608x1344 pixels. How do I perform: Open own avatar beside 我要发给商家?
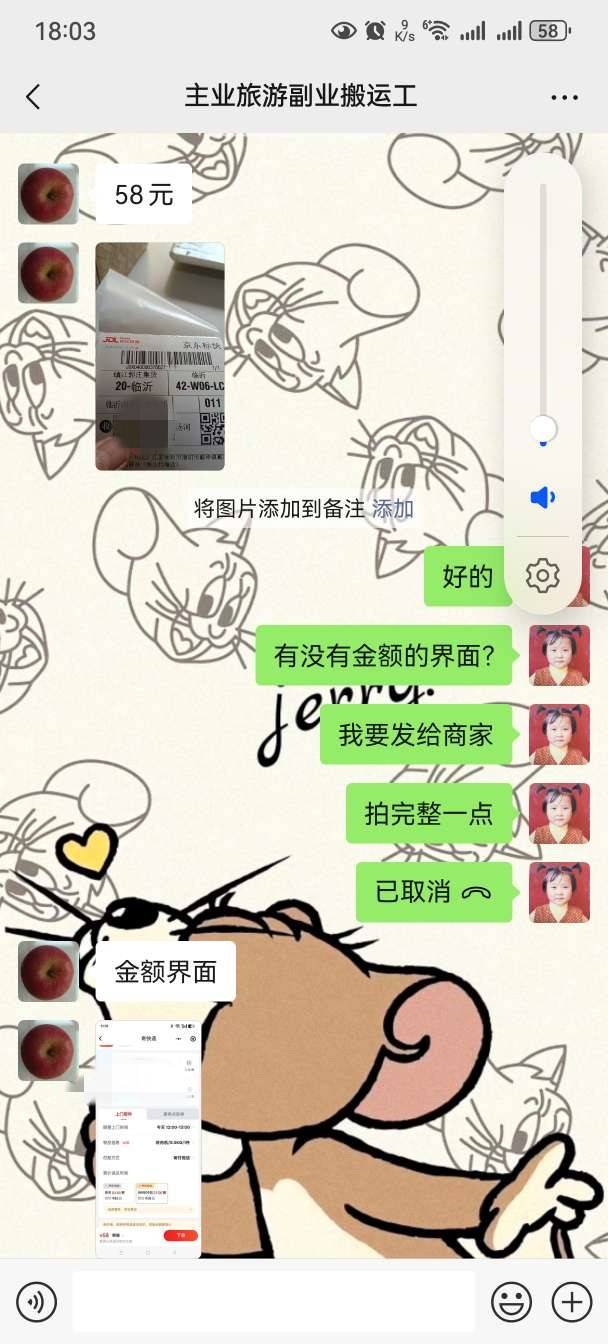tap(559, 735)
